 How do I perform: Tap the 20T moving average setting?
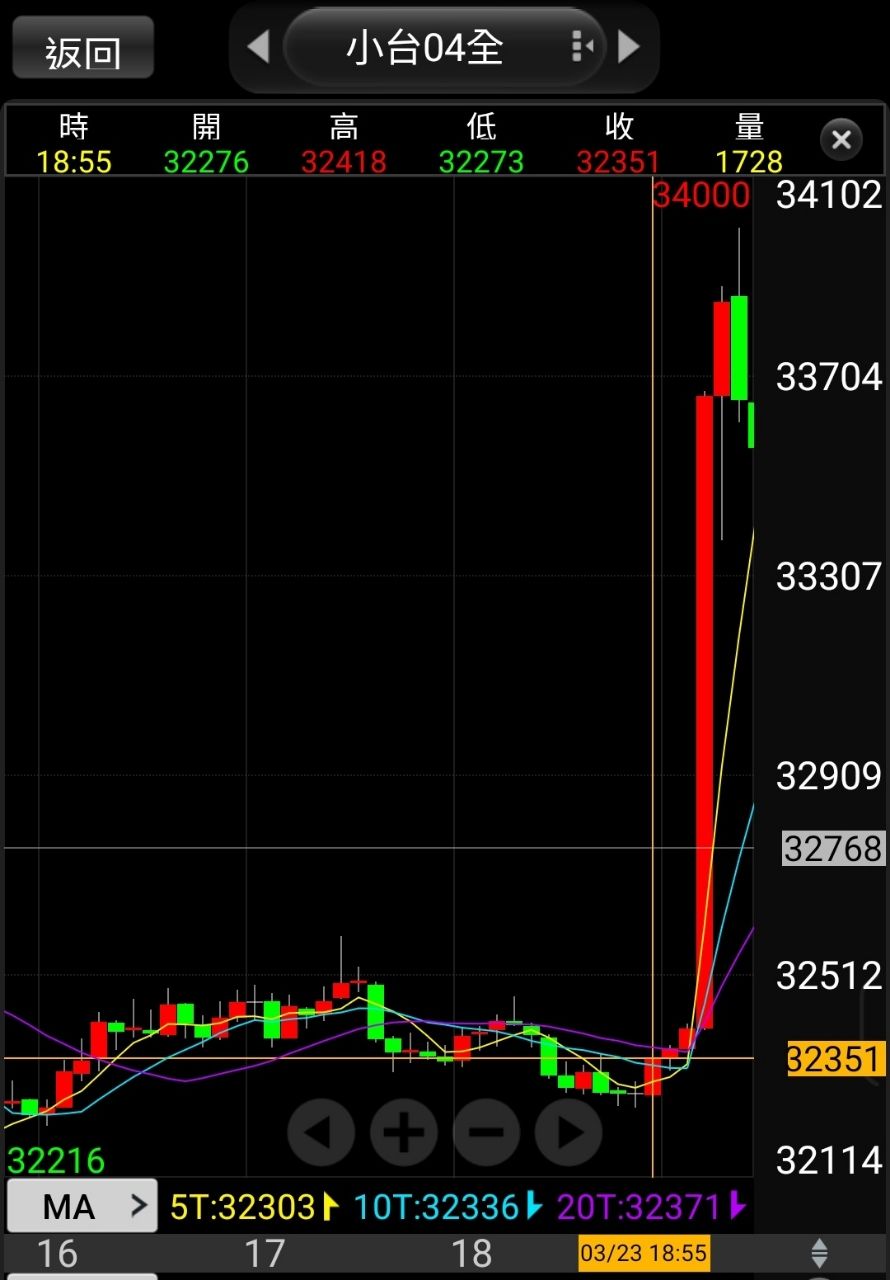[651, 1207]
